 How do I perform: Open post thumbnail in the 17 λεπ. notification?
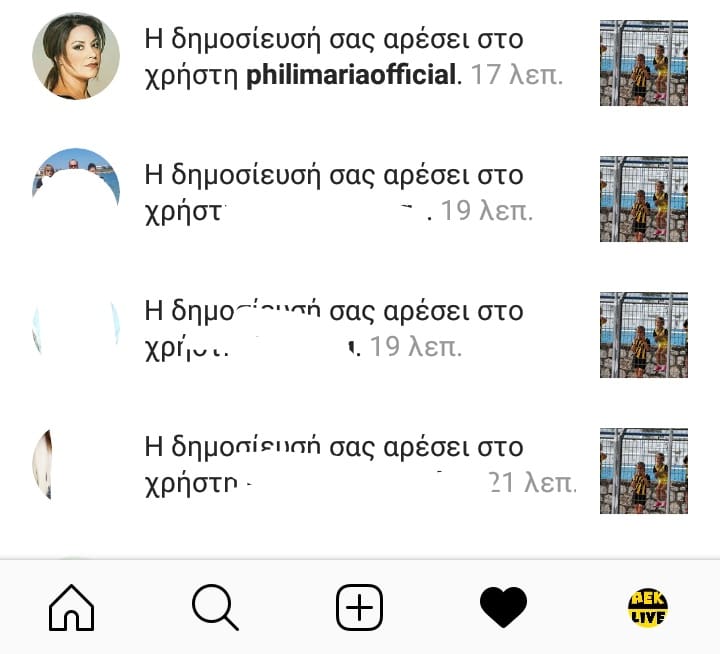pyautogui.click(x=643, y=63)
